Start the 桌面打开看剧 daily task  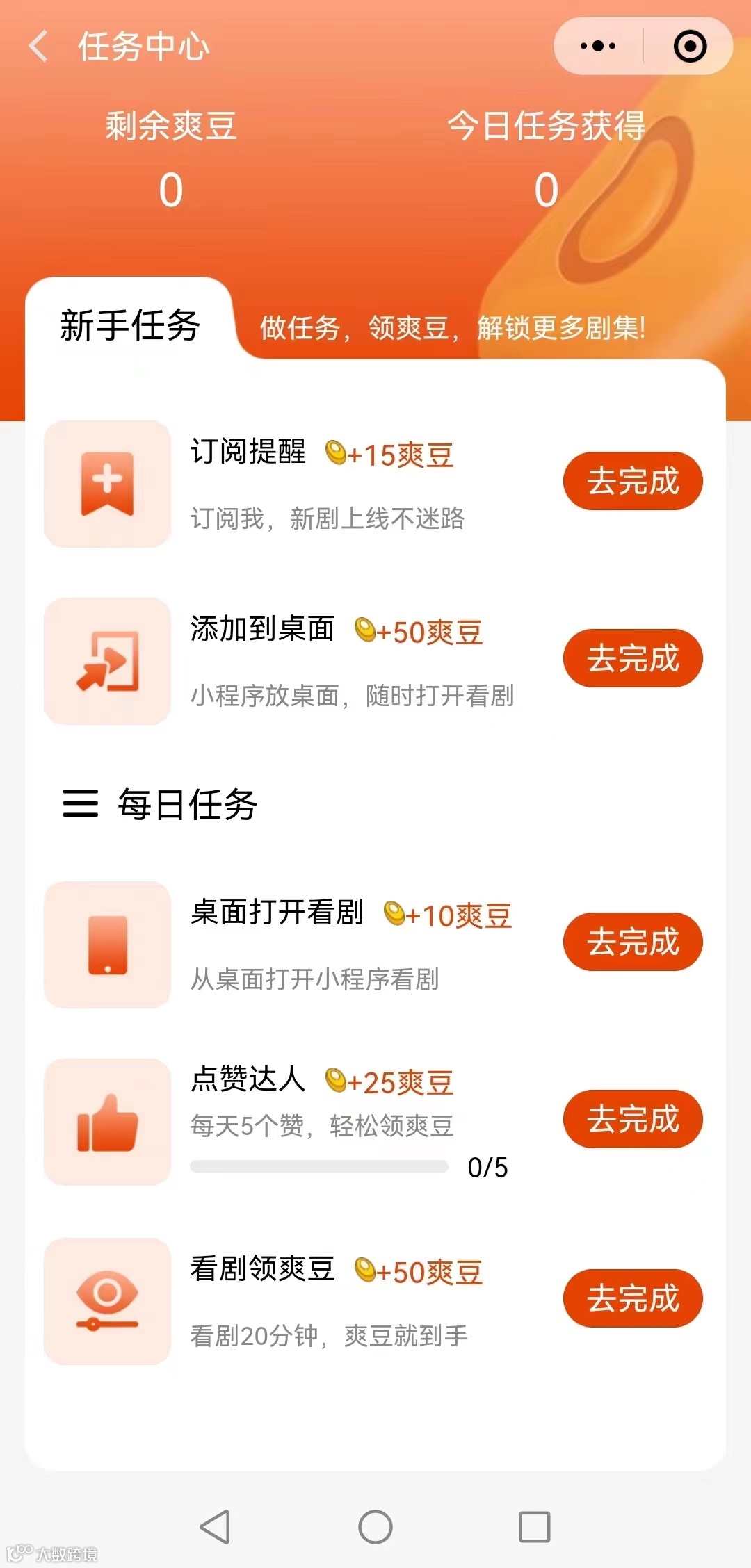click(632, 942)
